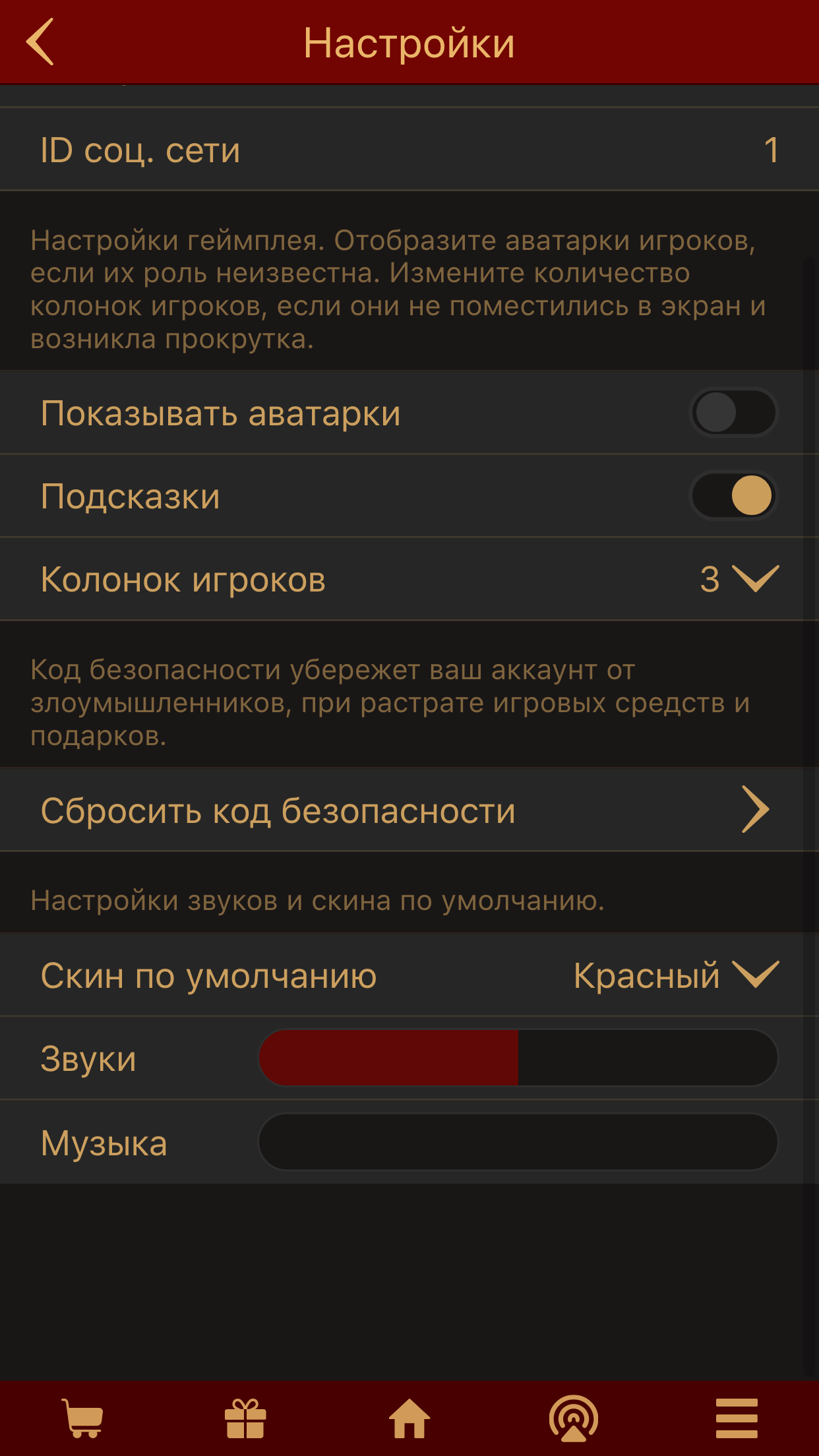Open the shop cart tab
This screenshot has height=1456, width=819.
pyautogui.click(x=82, y=1418)
